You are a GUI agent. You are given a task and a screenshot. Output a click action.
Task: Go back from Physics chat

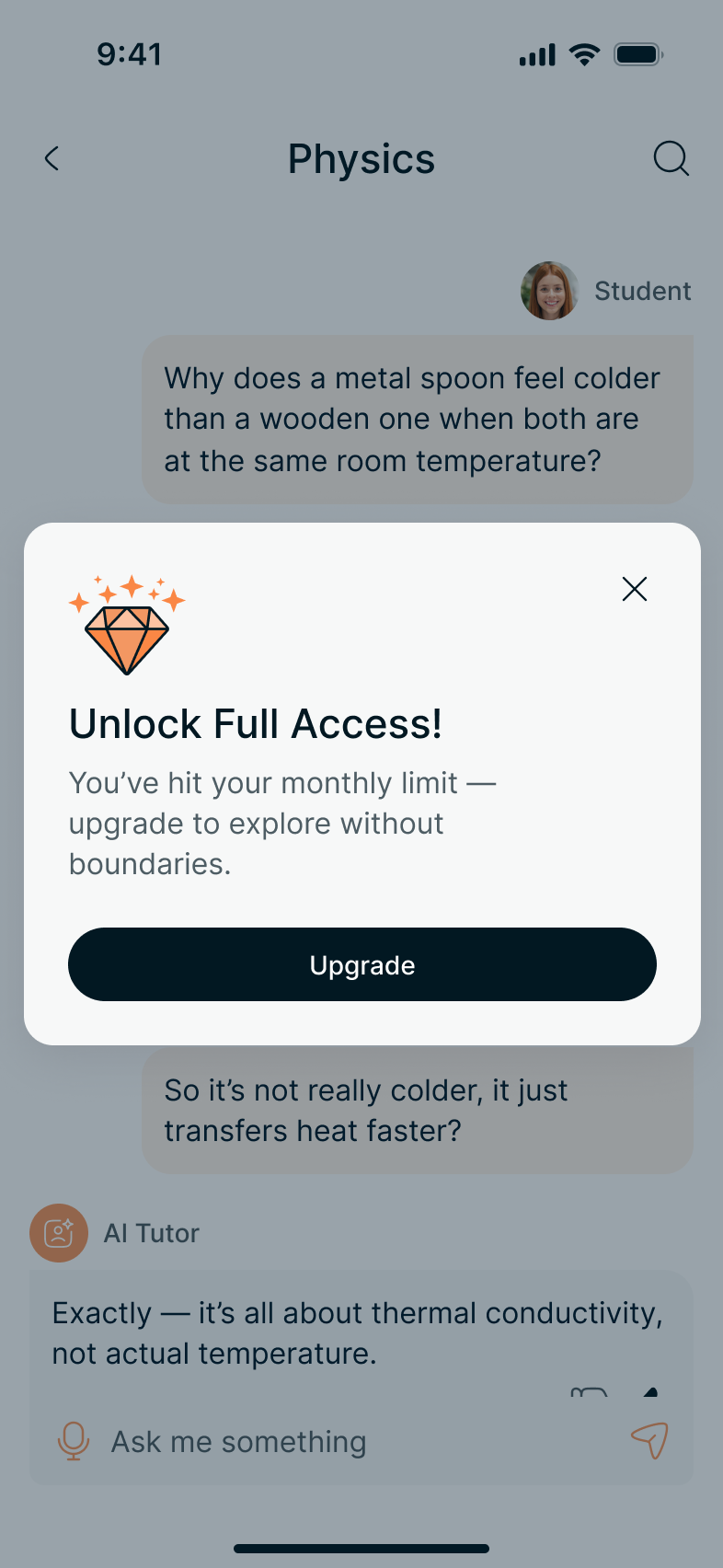coord(52,159)
